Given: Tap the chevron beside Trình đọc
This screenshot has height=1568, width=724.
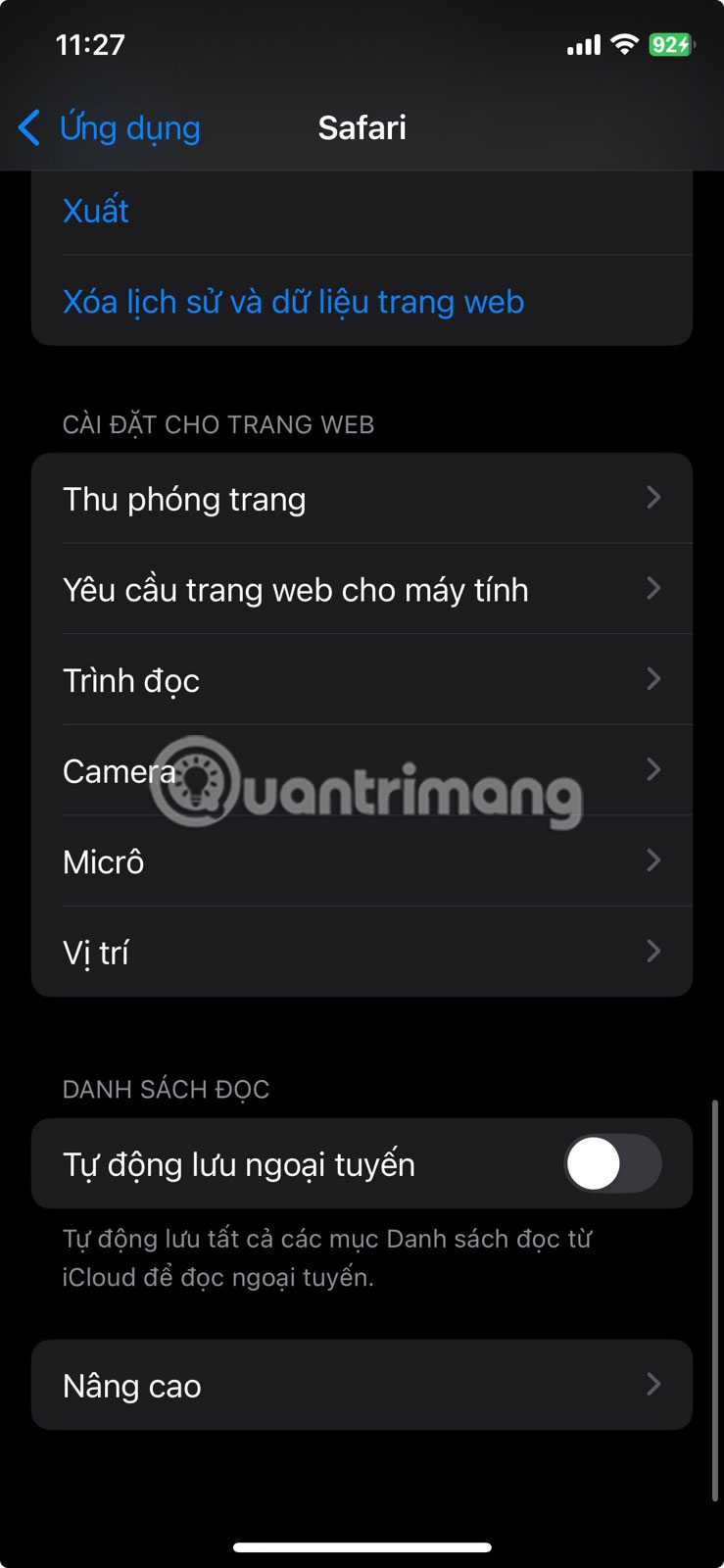Looking at the screenshot, I should pos(654,680).
